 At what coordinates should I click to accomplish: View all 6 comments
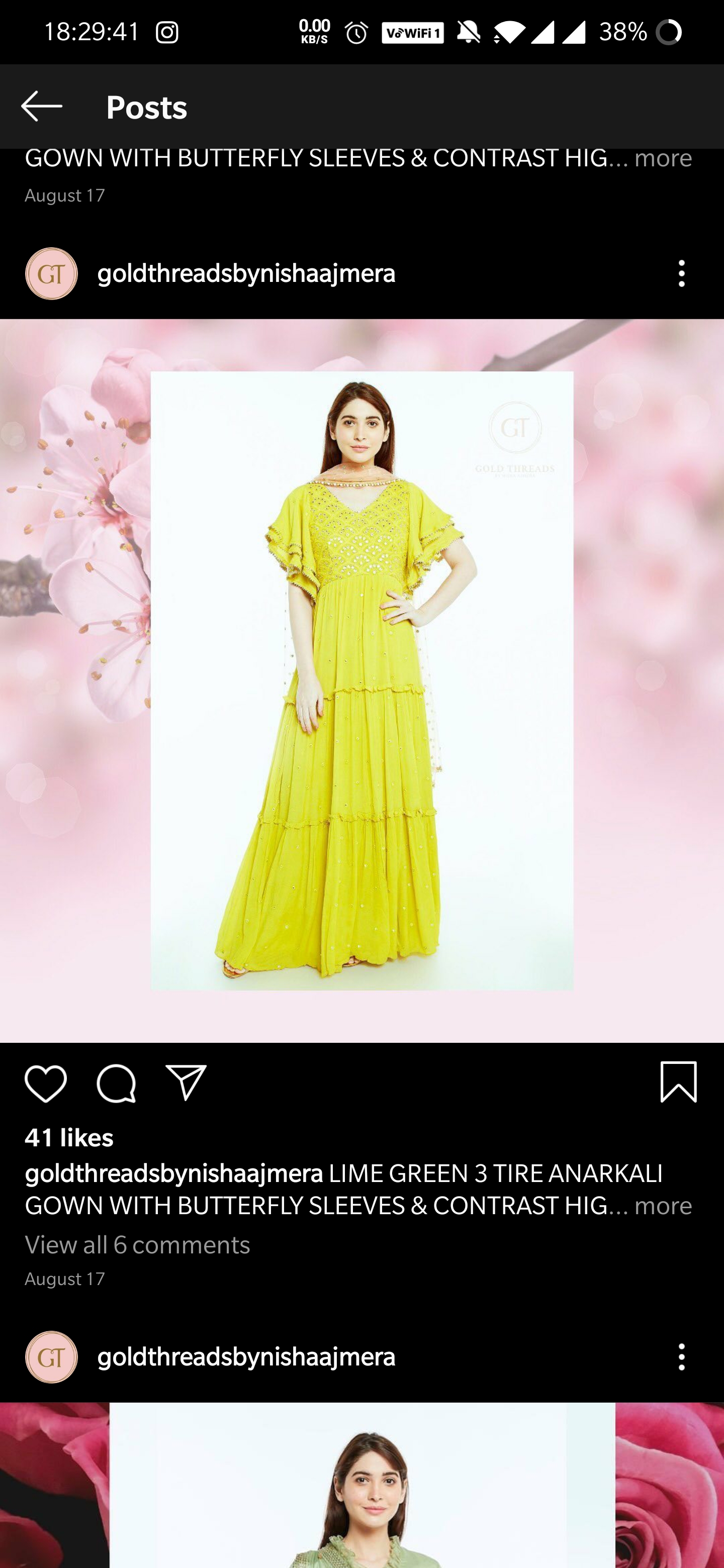pyautogui.click(x=138, y=1245)
